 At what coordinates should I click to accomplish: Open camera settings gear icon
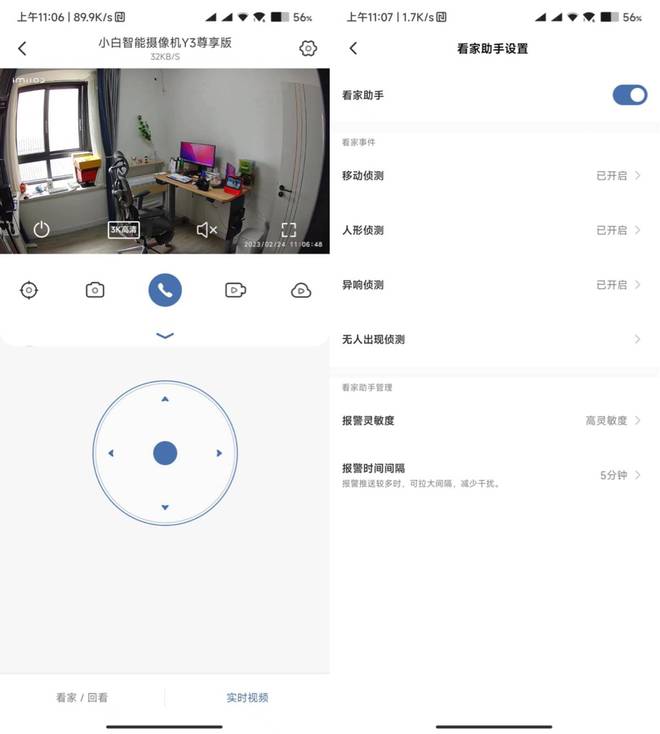click(308, 48)
